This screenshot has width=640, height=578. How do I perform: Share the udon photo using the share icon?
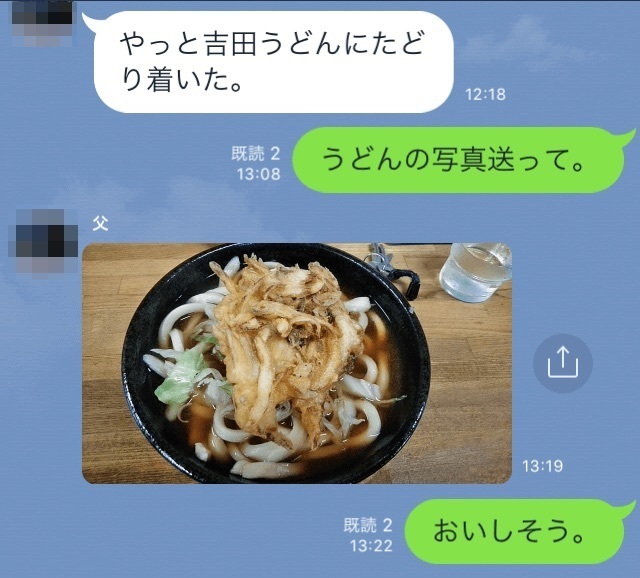coord(562,362)
